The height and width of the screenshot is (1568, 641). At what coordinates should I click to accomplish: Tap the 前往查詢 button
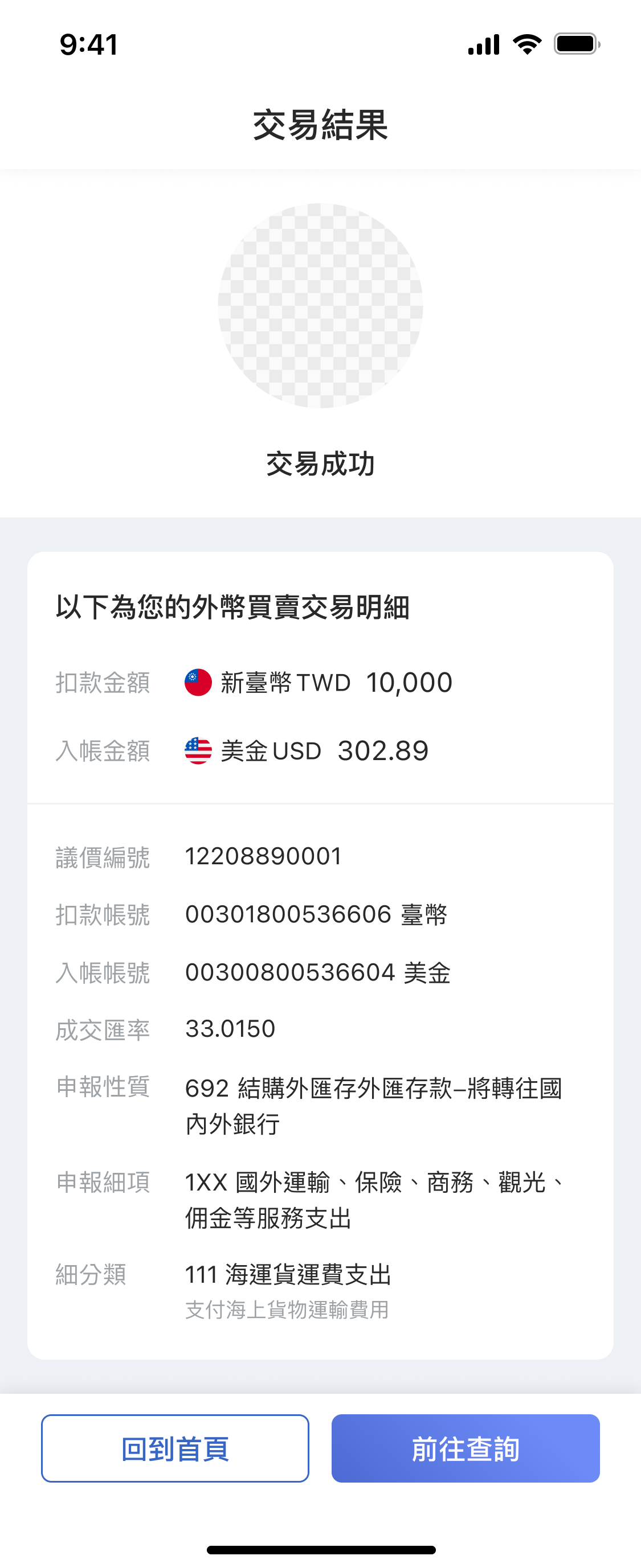tap(466, 1448)
